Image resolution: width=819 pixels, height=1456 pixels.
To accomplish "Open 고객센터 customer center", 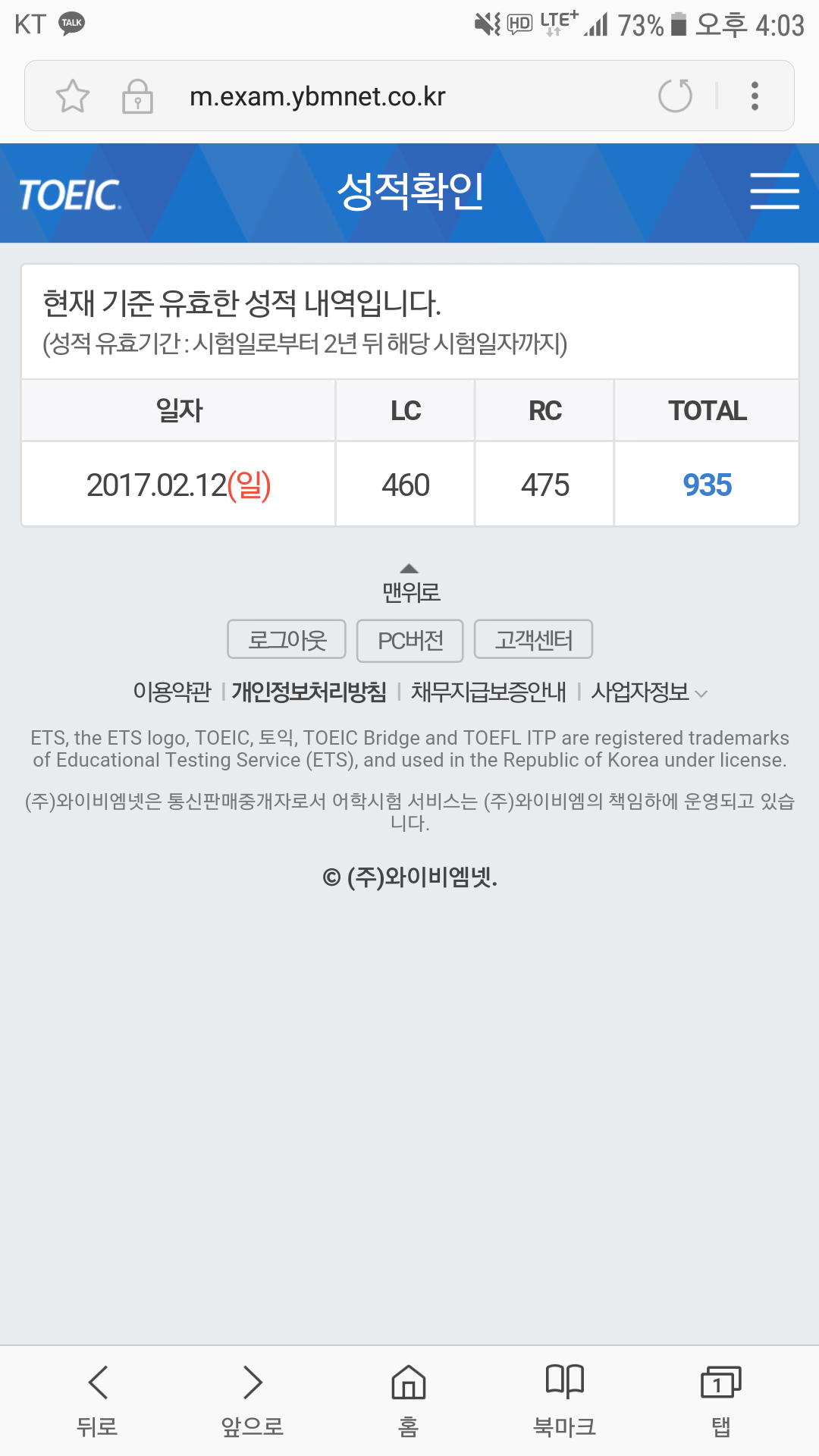I will point(533,640).
